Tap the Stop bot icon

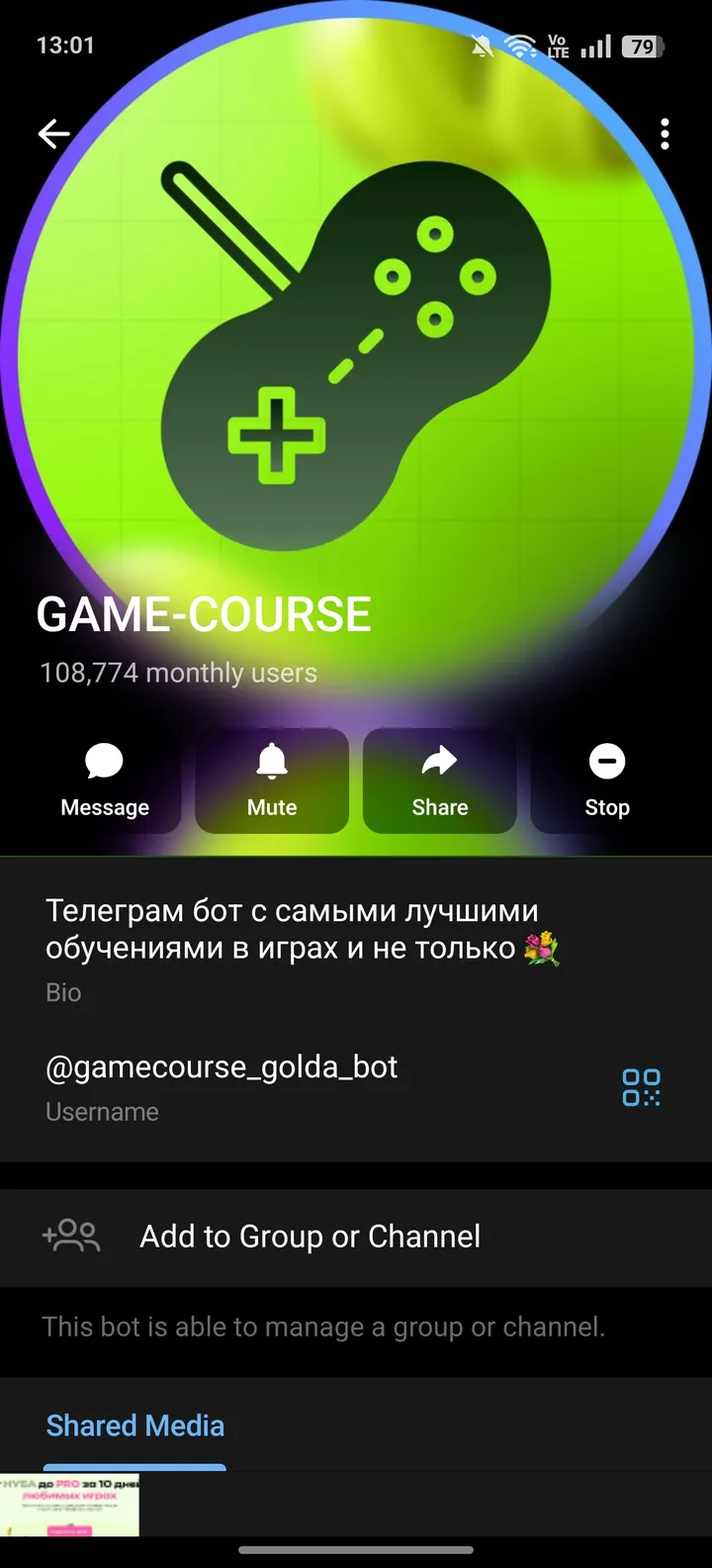[x=606, y=762]
